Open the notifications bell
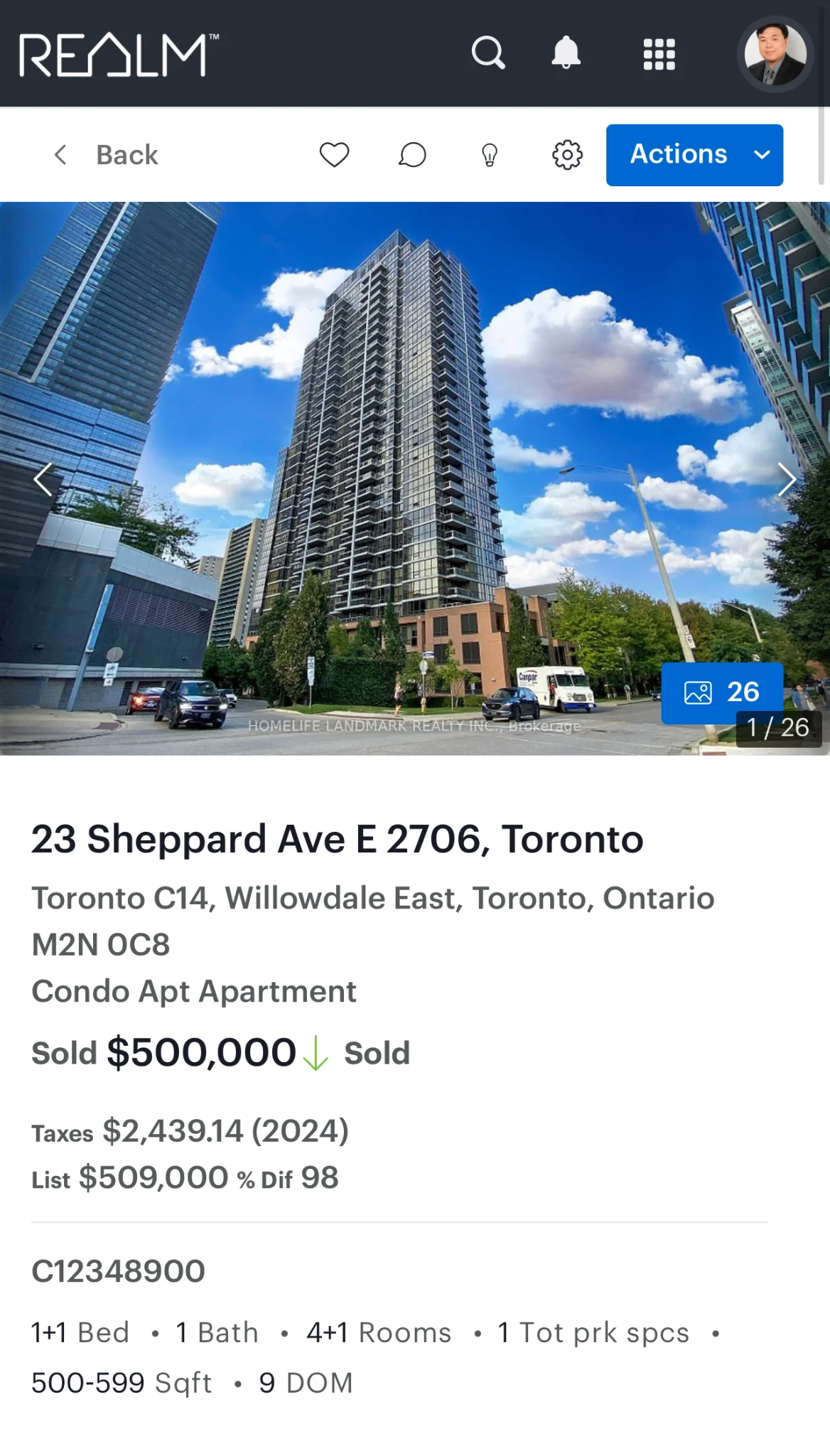Image resolution: width=830 pixels, height=1456 pixels. click(566, 53)
